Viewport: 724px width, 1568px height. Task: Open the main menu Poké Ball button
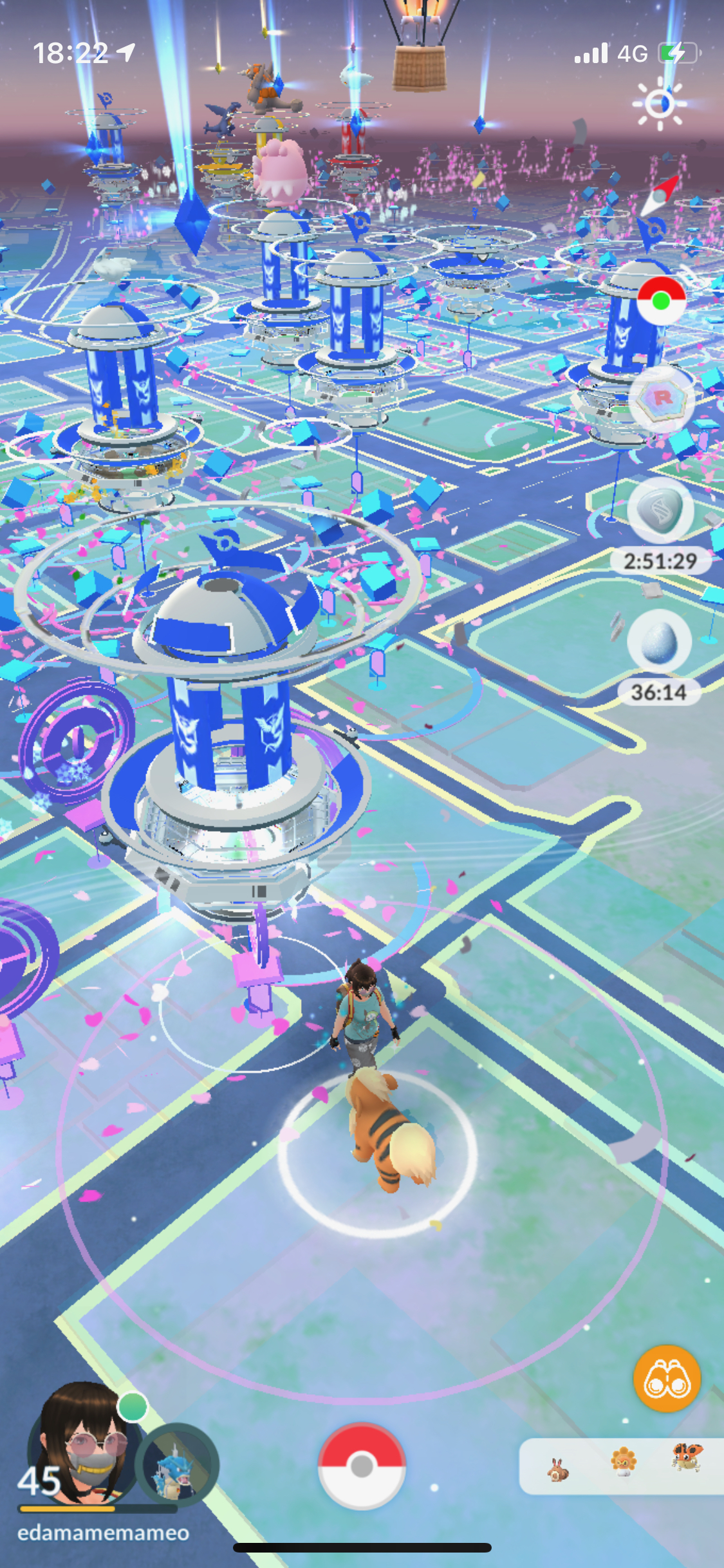coord(362,1466)
